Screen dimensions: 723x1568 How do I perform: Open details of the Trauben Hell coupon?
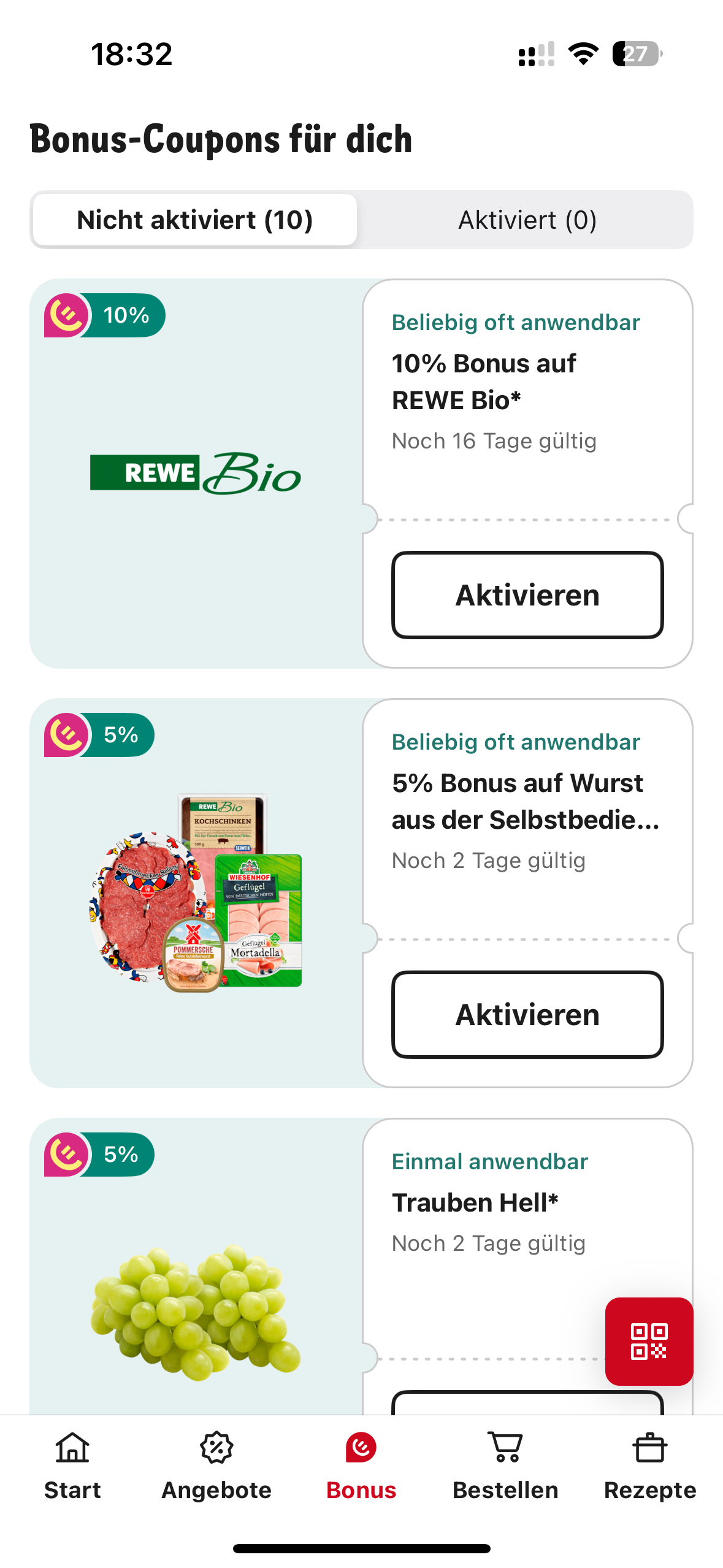[x=474, y=1202]
